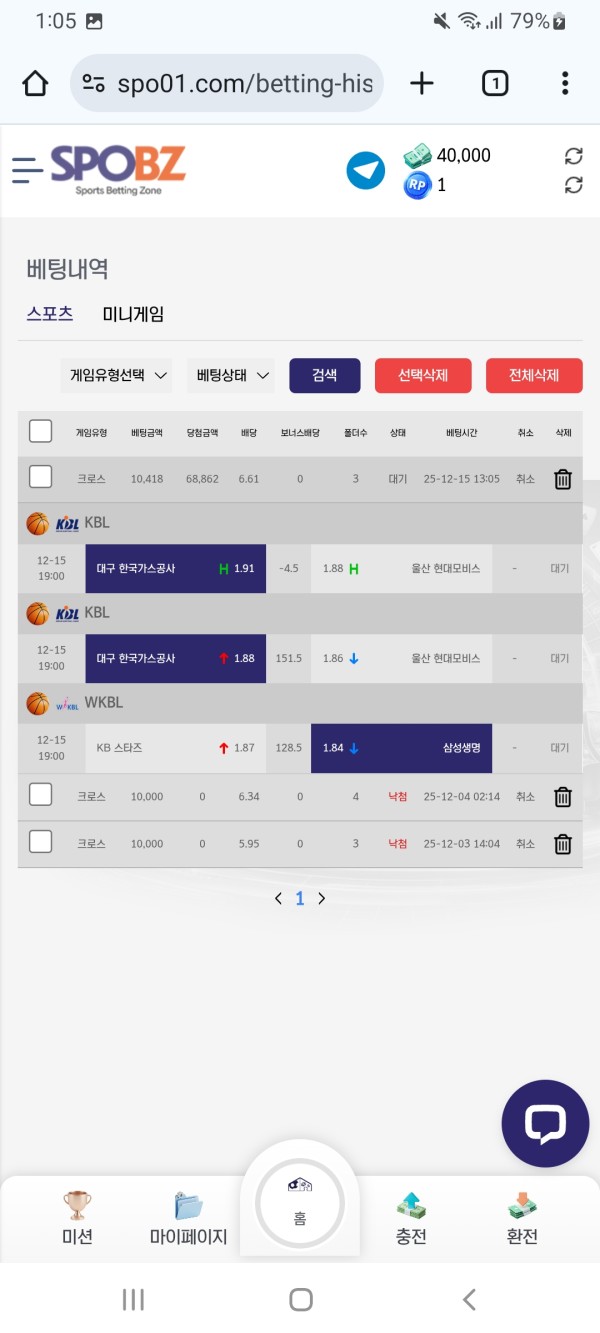Open the 미션 tab
Viewport: 600px width, 1333px height.
point(77,1218)
